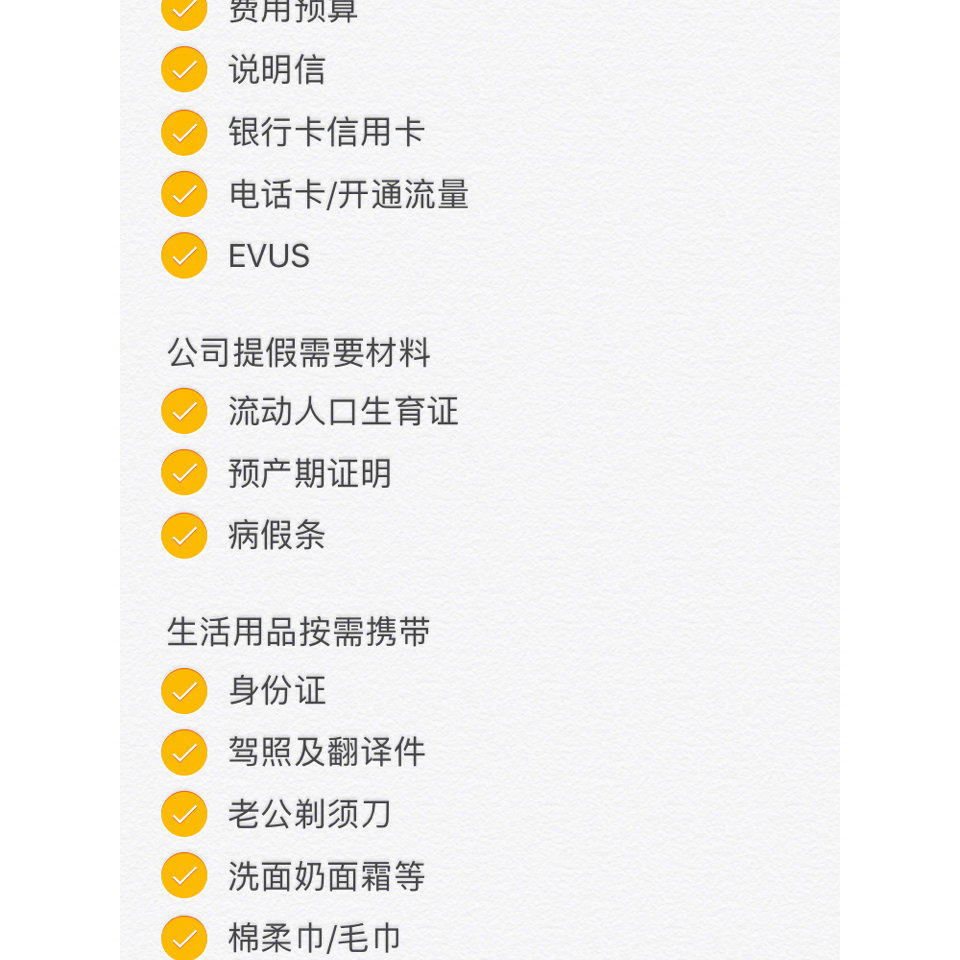
Task: Tap the EVUS checkmark circle
Action: 184,256
